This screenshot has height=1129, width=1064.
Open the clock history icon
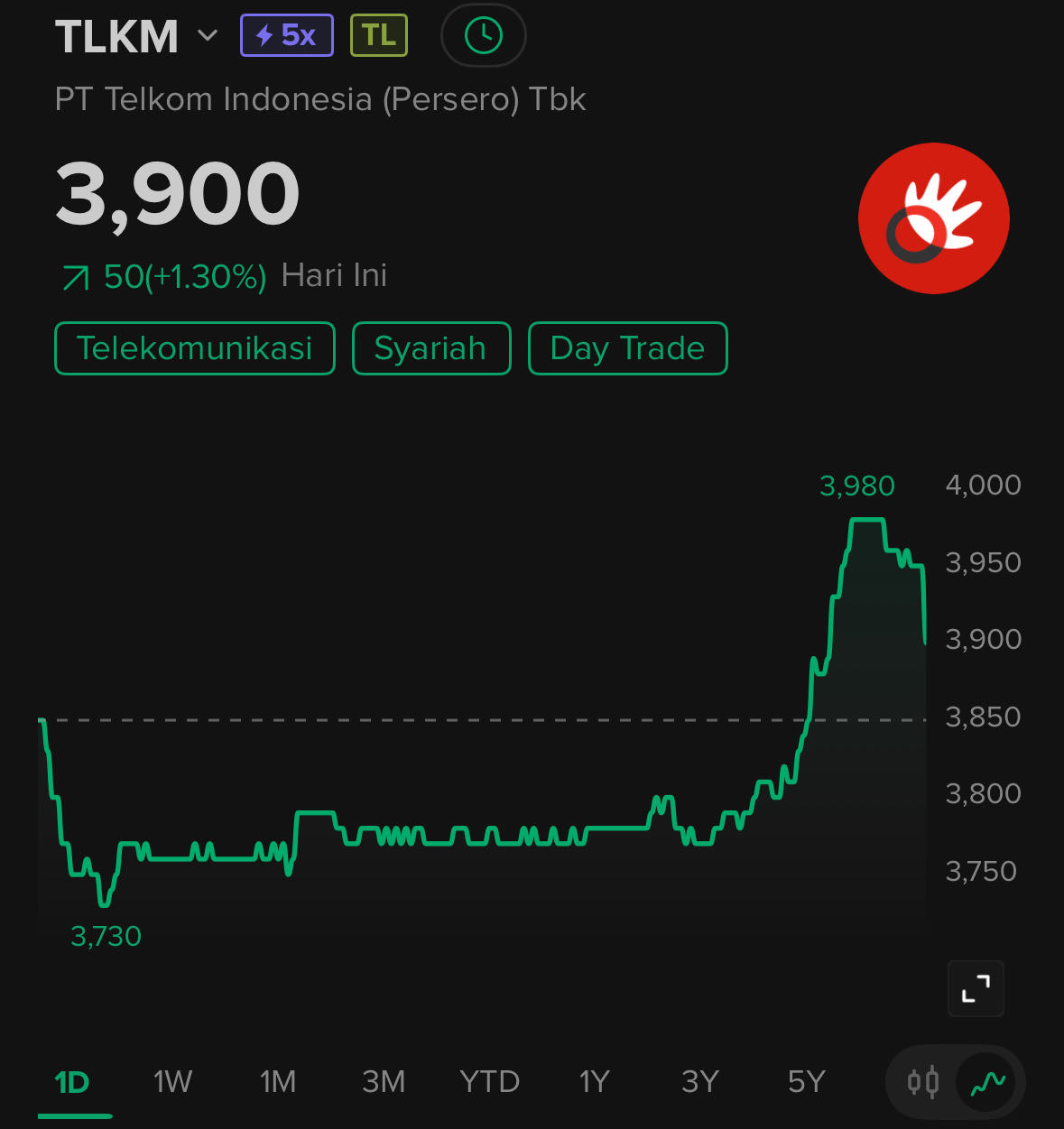point(483,36)
